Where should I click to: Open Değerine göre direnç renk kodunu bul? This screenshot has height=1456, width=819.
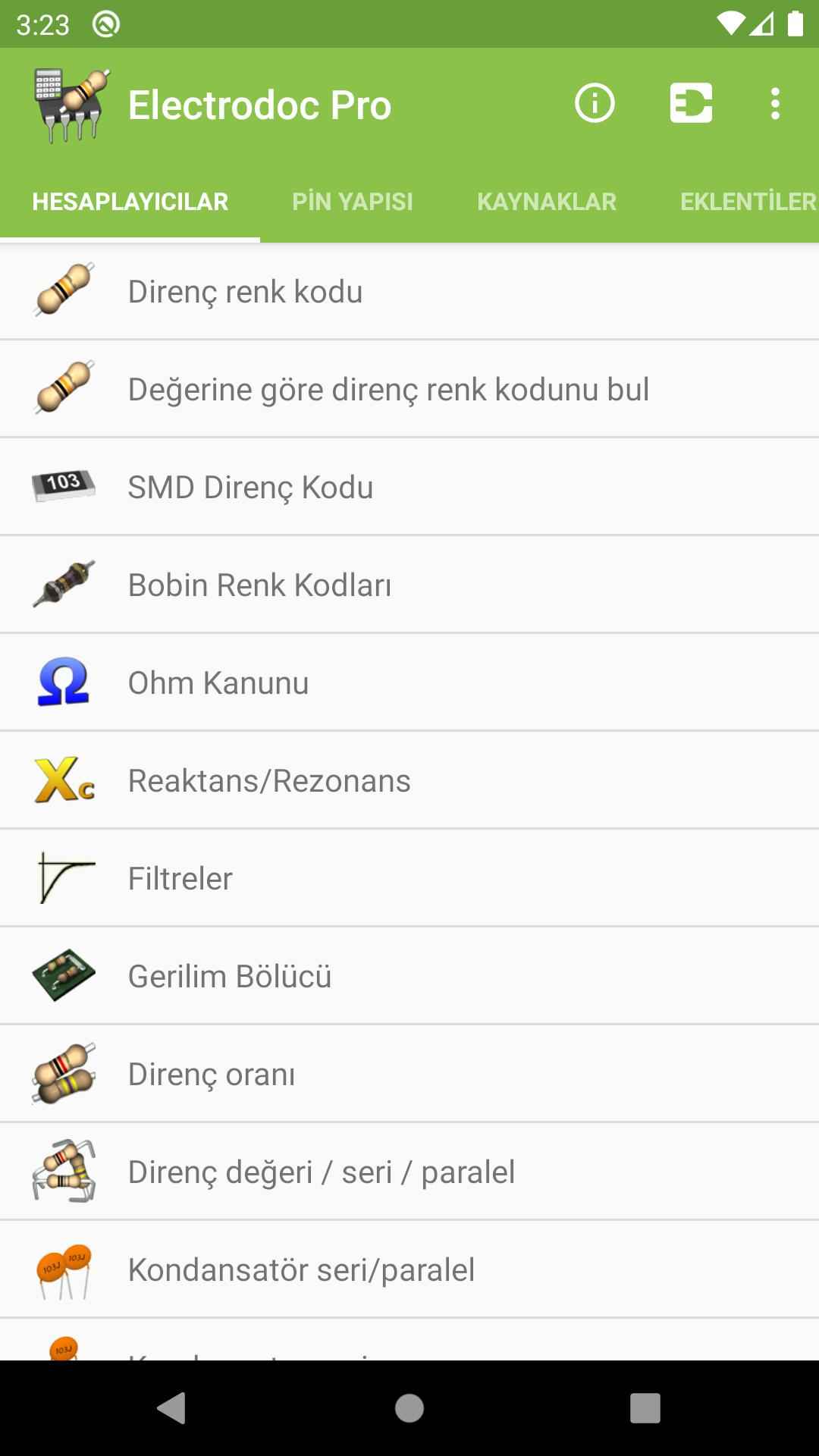409,390
